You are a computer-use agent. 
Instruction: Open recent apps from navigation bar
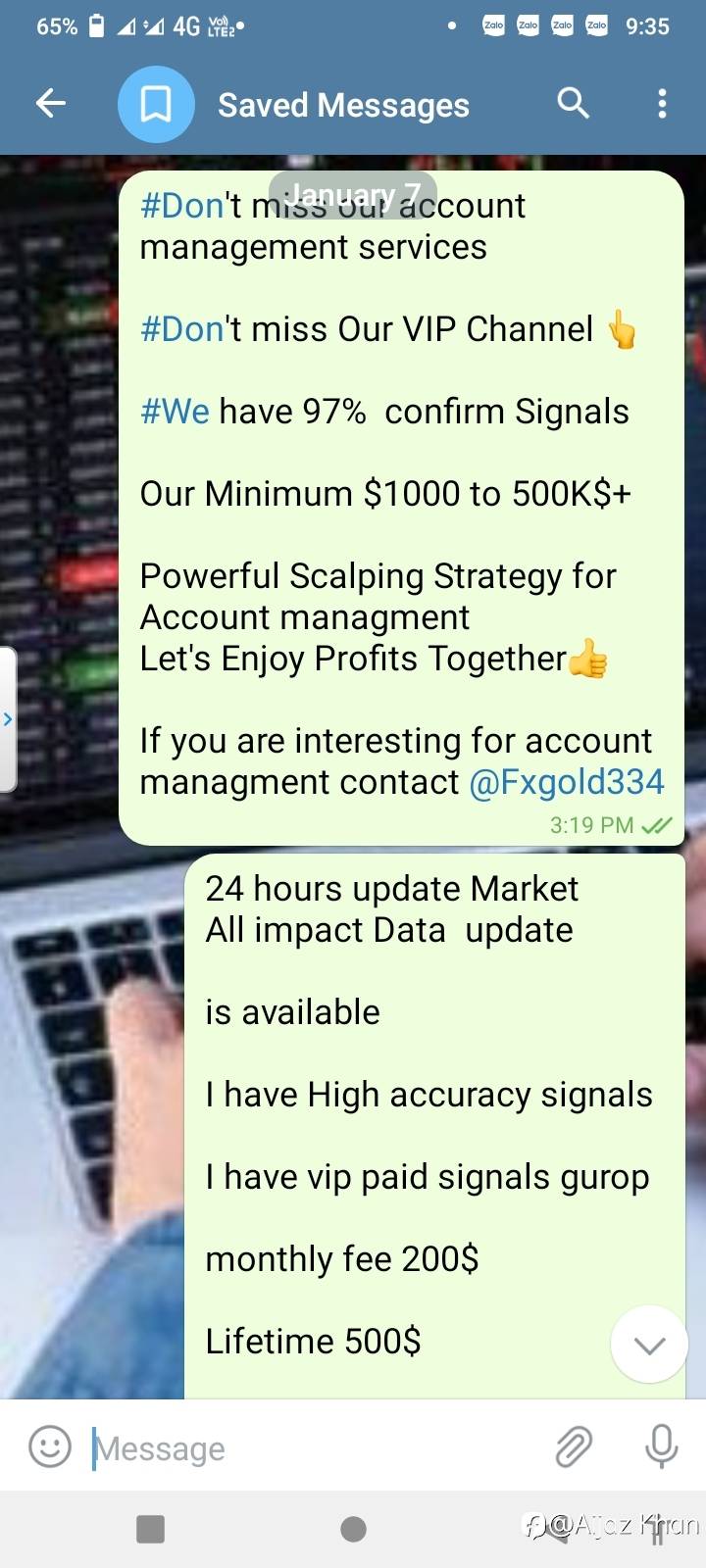tap(150, 1529)
